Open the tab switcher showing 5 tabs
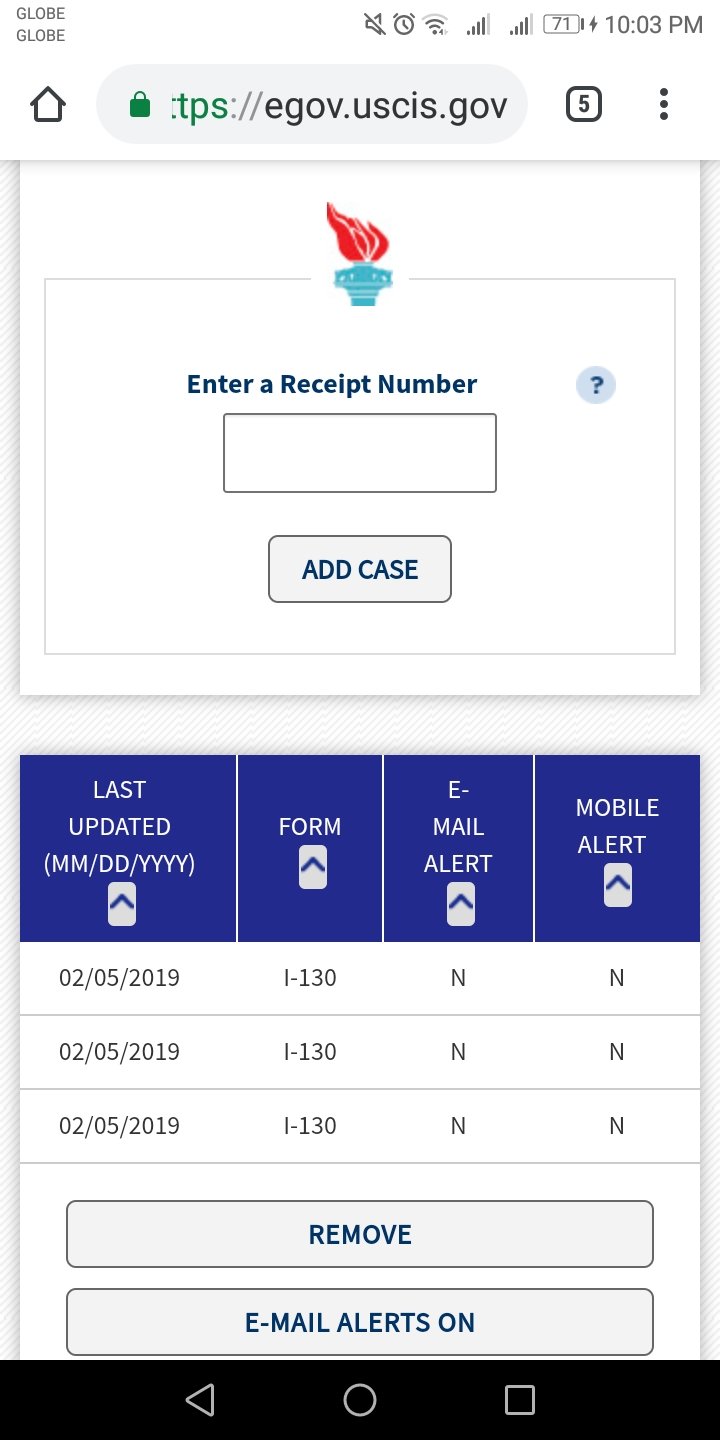720x1440 pixels. click(x=584, y=104)
